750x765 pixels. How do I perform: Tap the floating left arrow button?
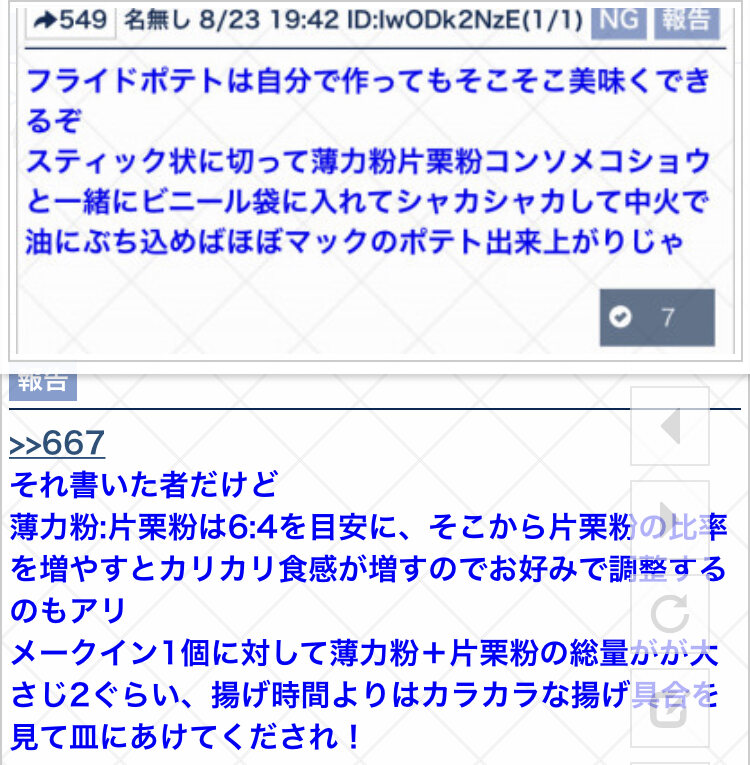click(x=669, y=426)
